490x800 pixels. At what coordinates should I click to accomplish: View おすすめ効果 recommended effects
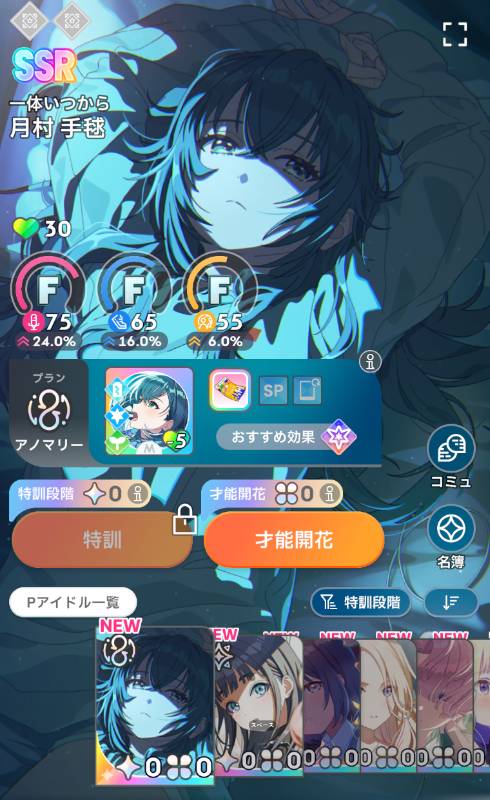(287, 437)
